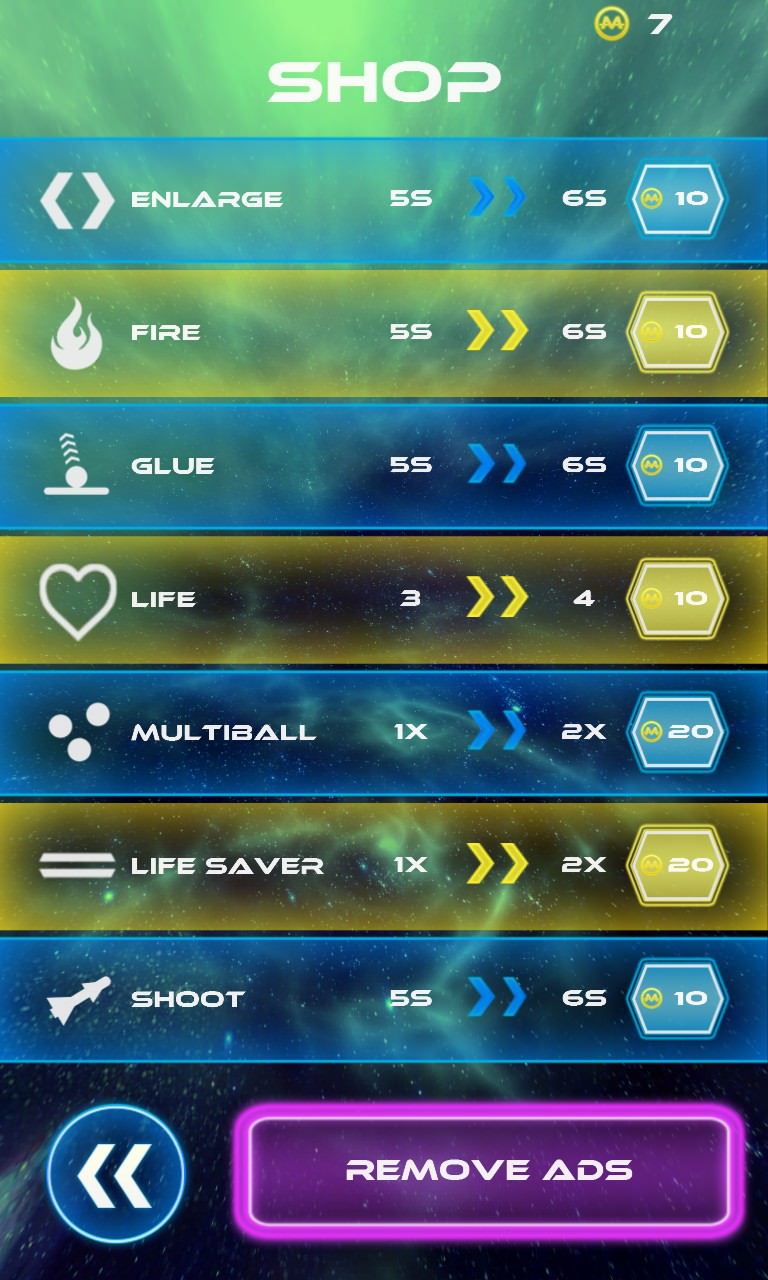
Task: Upgrade Multiball for 20 coins
Action: 677,731
